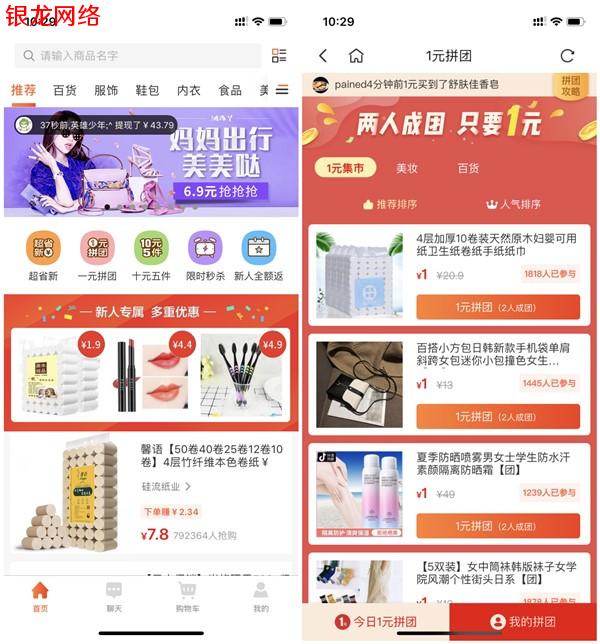Go to the 我的 tab
Image resolution: width=600 pixels, height=644 pixels.
click(260, 597)
